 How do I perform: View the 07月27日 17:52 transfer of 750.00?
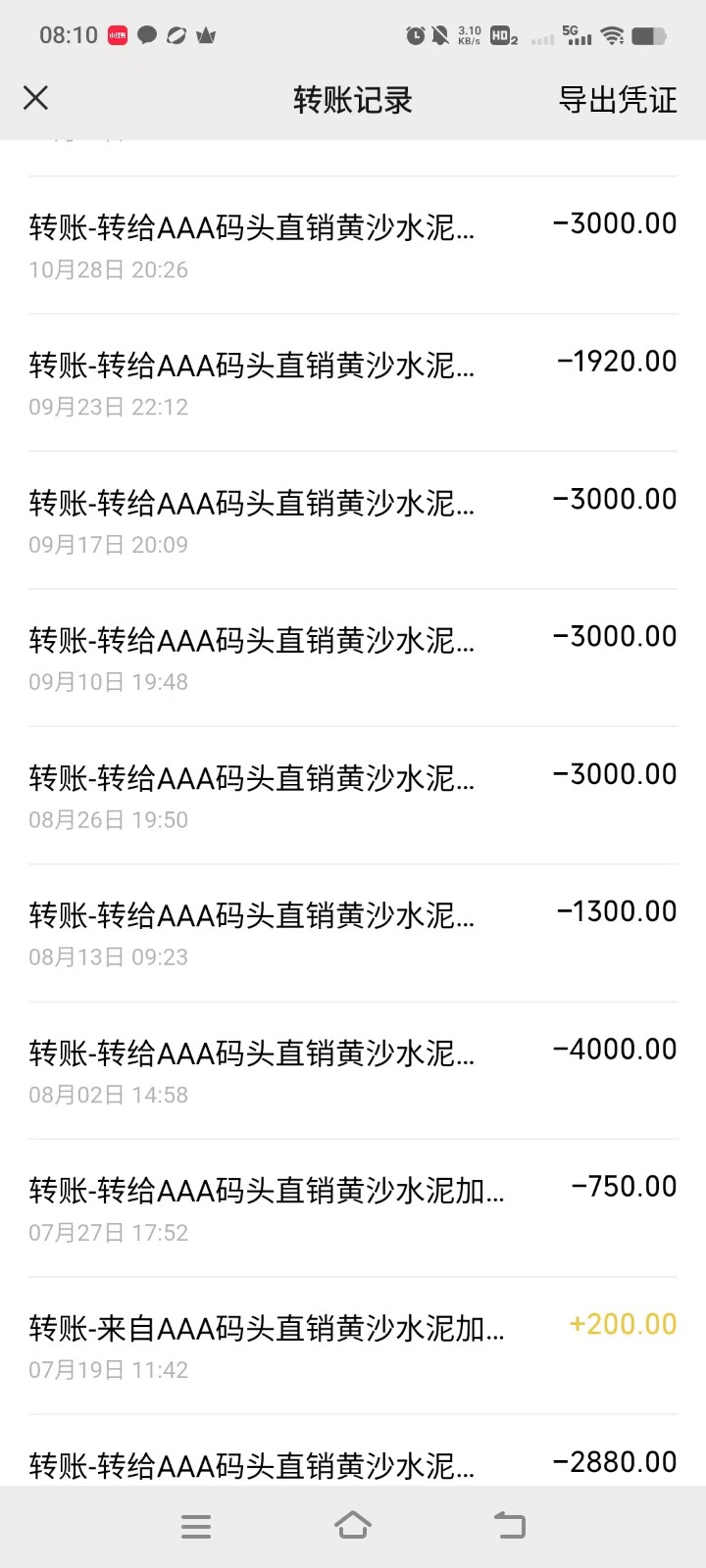click(x=352, y=1208)
